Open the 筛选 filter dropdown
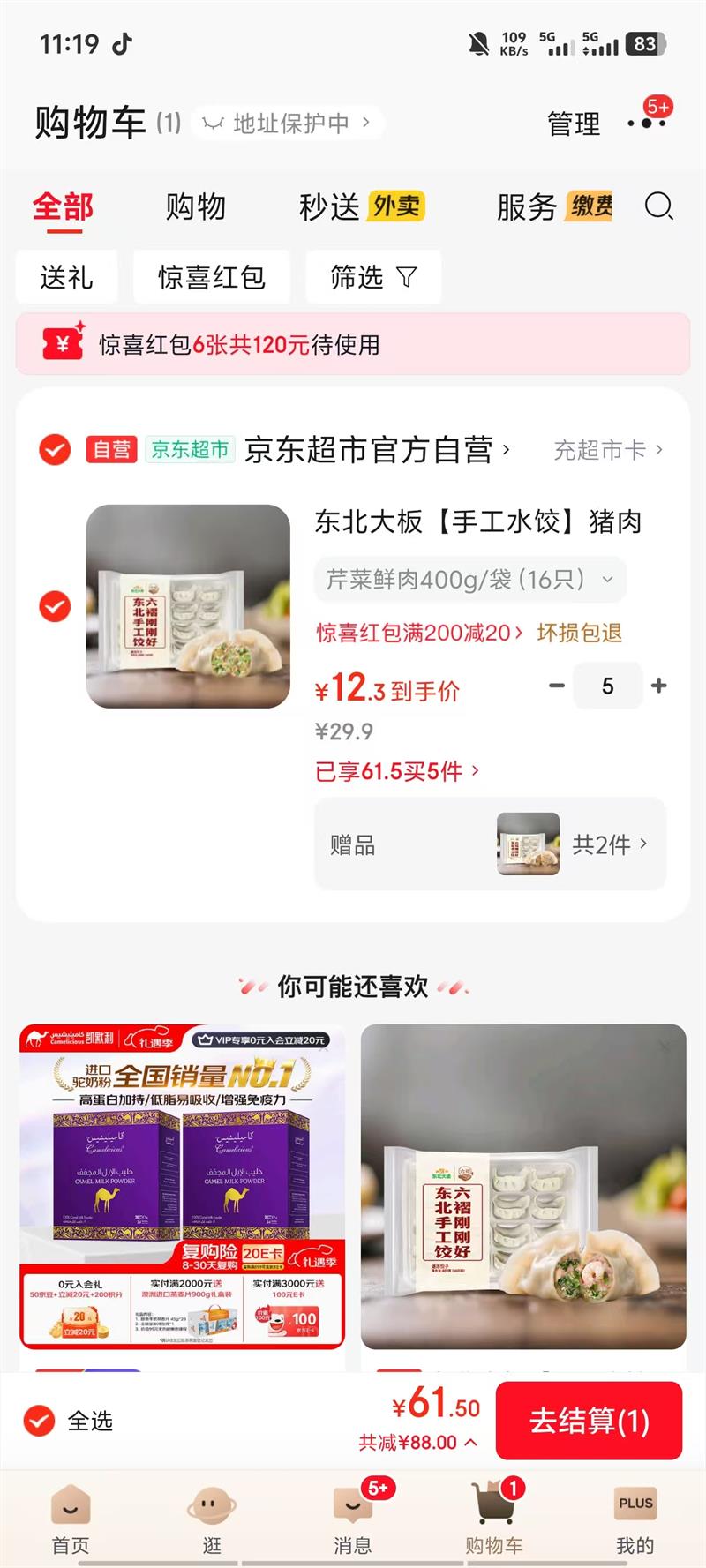Viewport: 706px width, 1568px height. 373,276
